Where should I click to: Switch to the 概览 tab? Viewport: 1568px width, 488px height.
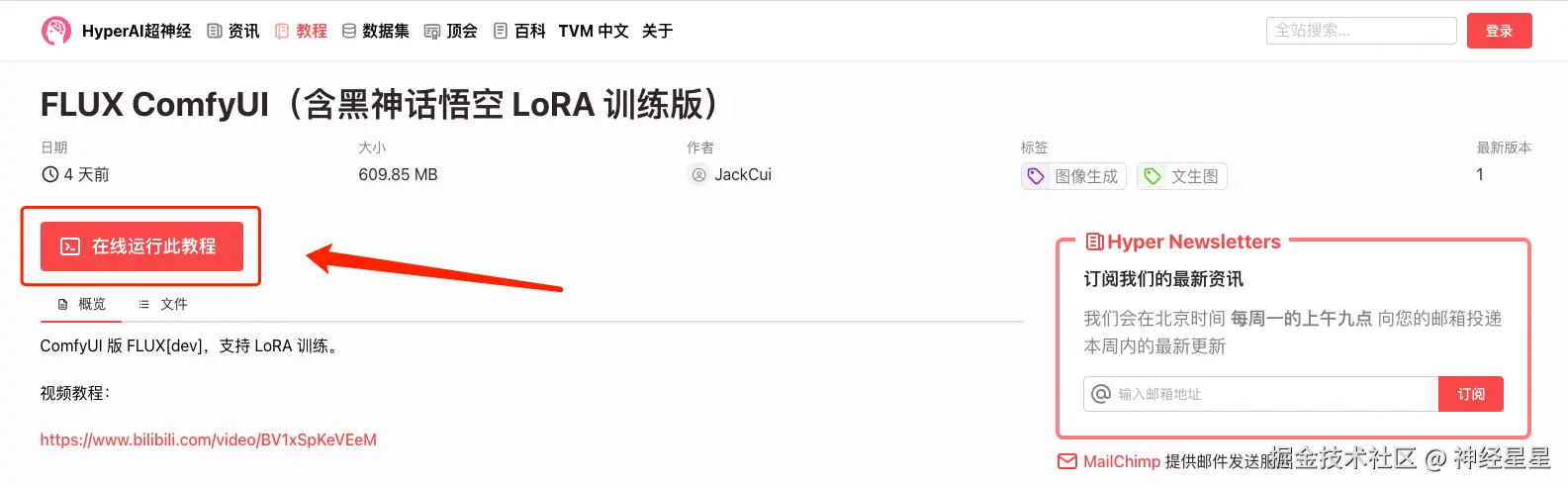click(x=81, y=304)
